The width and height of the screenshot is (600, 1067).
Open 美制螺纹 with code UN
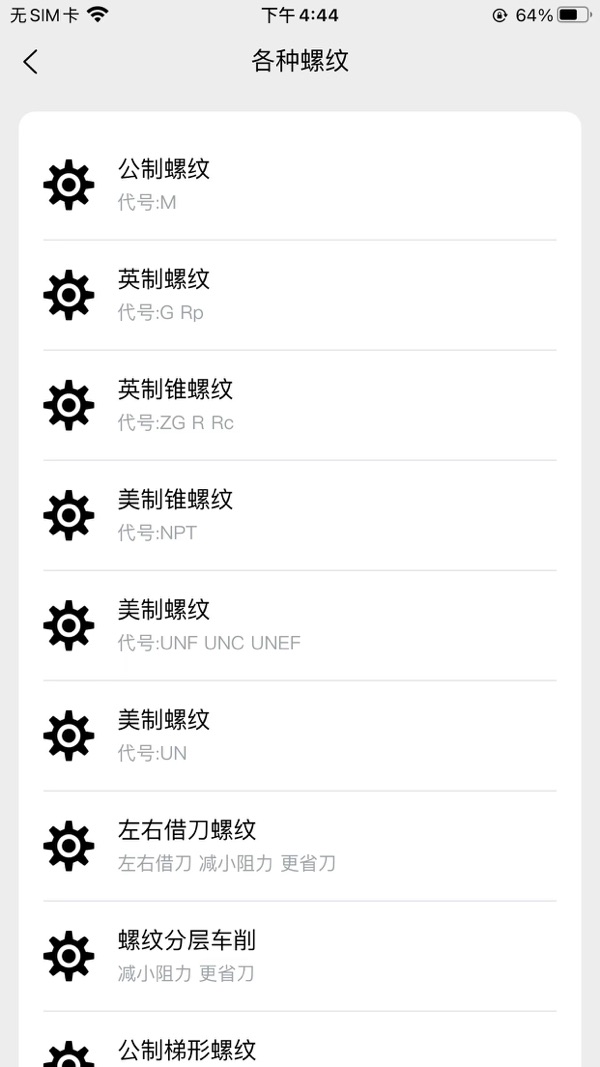pos(300,736)
